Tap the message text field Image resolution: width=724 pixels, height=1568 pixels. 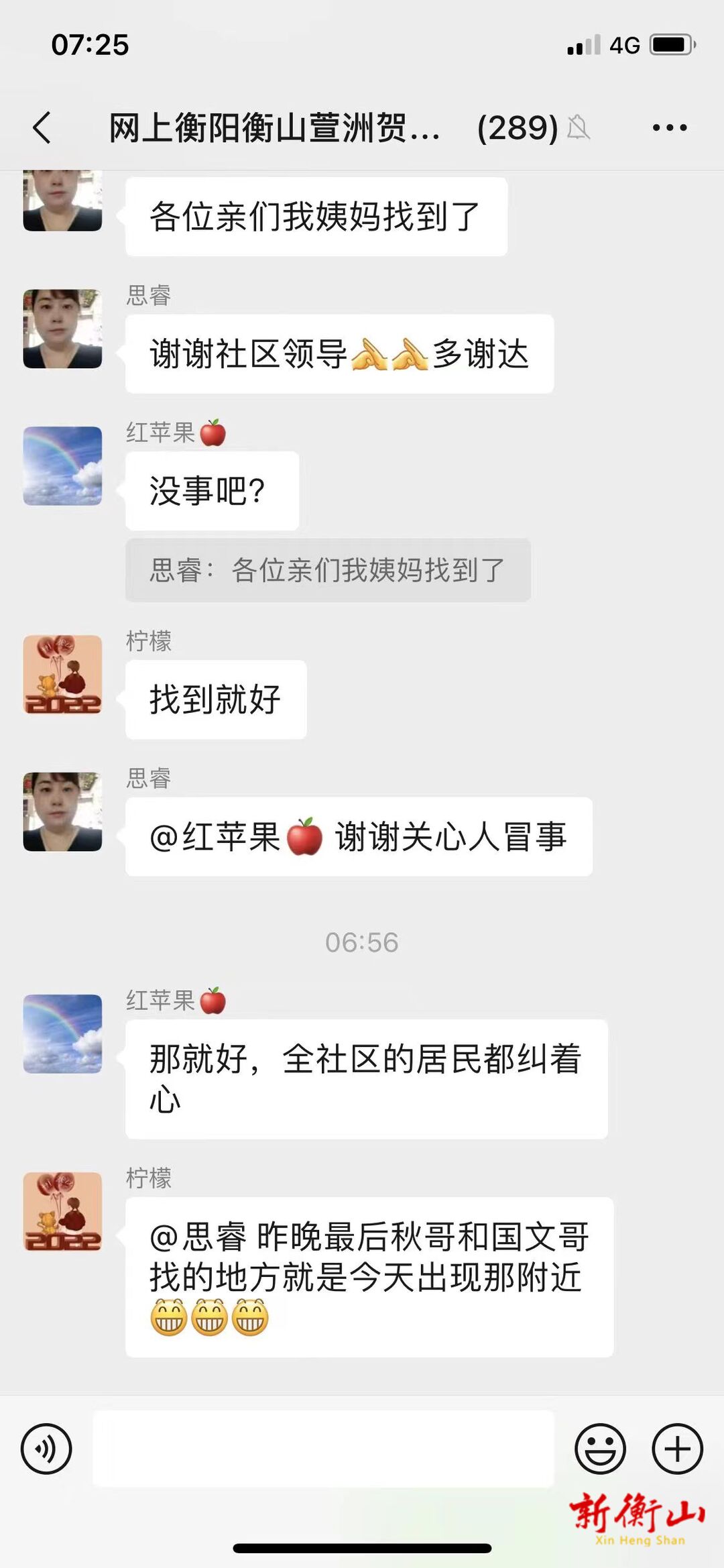tap(323, 1449)
